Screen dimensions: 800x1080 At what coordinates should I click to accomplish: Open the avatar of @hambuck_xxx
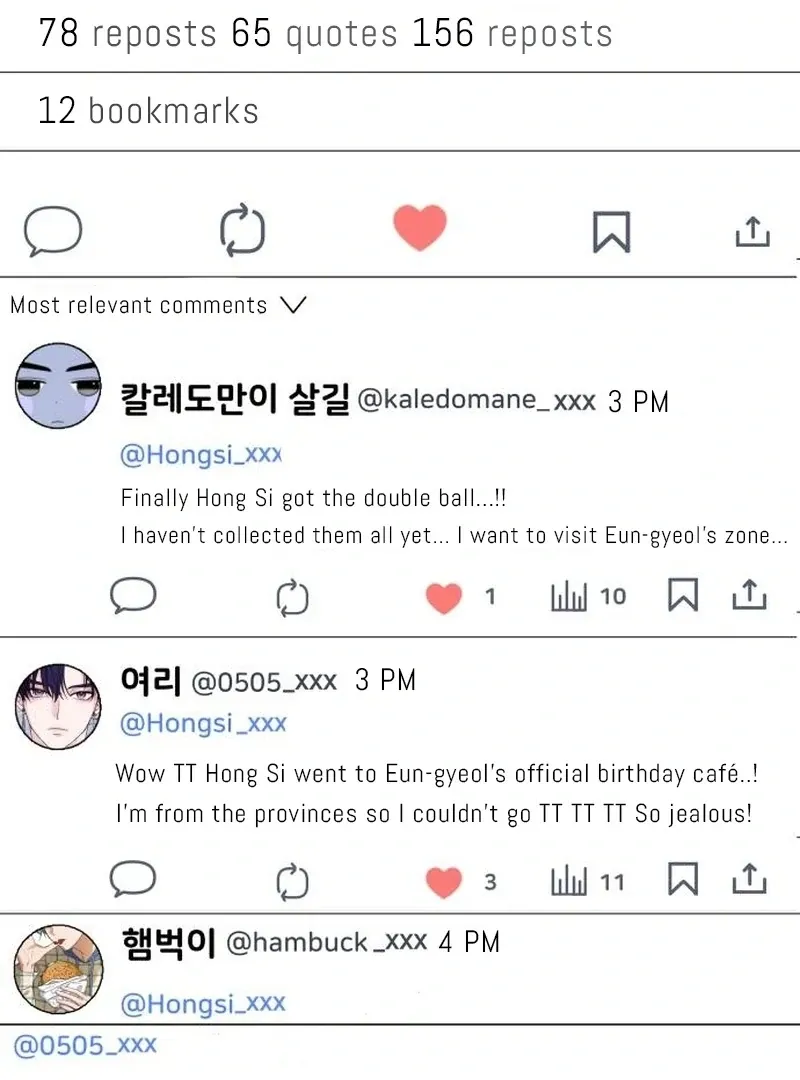(x=58, y=969)
